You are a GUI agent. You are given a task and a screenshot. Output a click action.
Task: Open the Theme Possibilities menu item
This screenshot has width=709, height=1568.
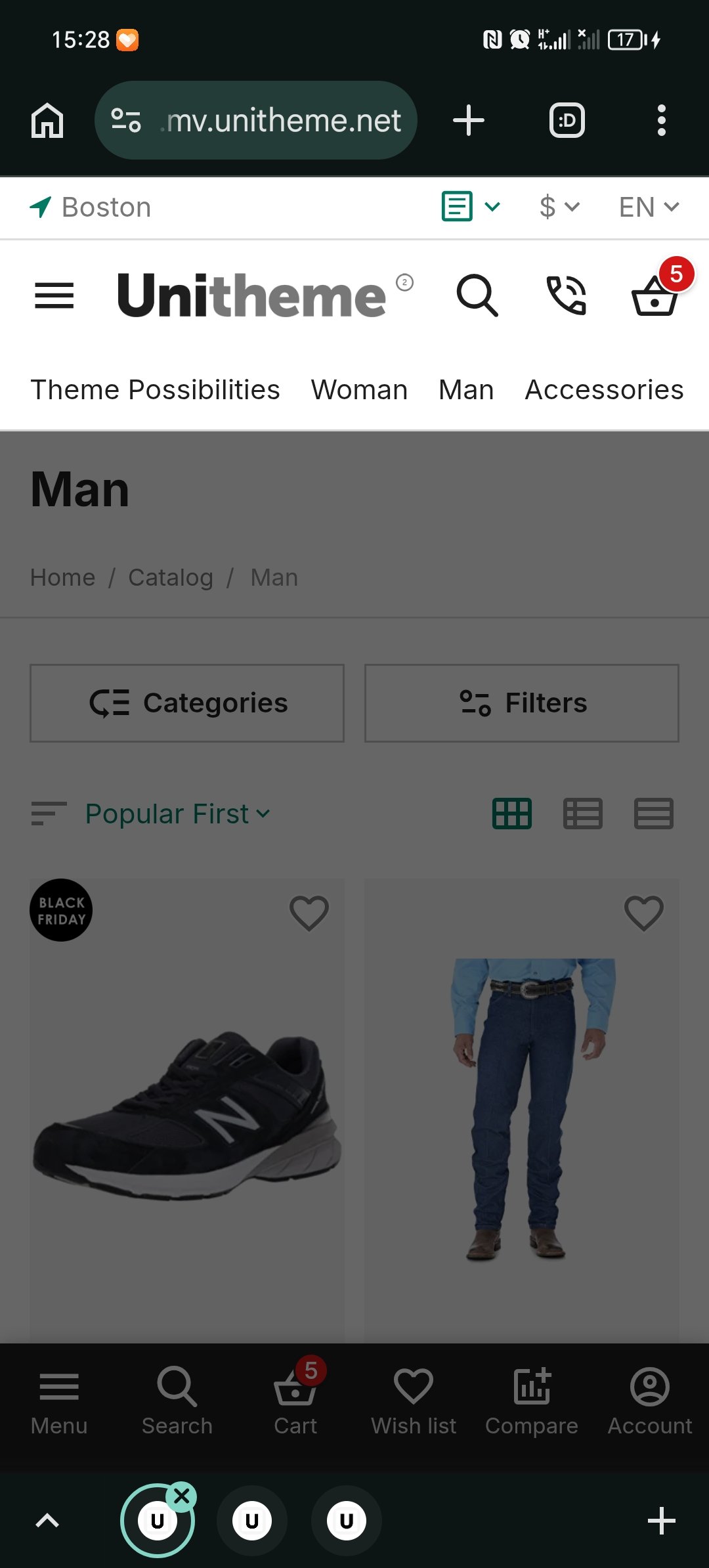156,390
